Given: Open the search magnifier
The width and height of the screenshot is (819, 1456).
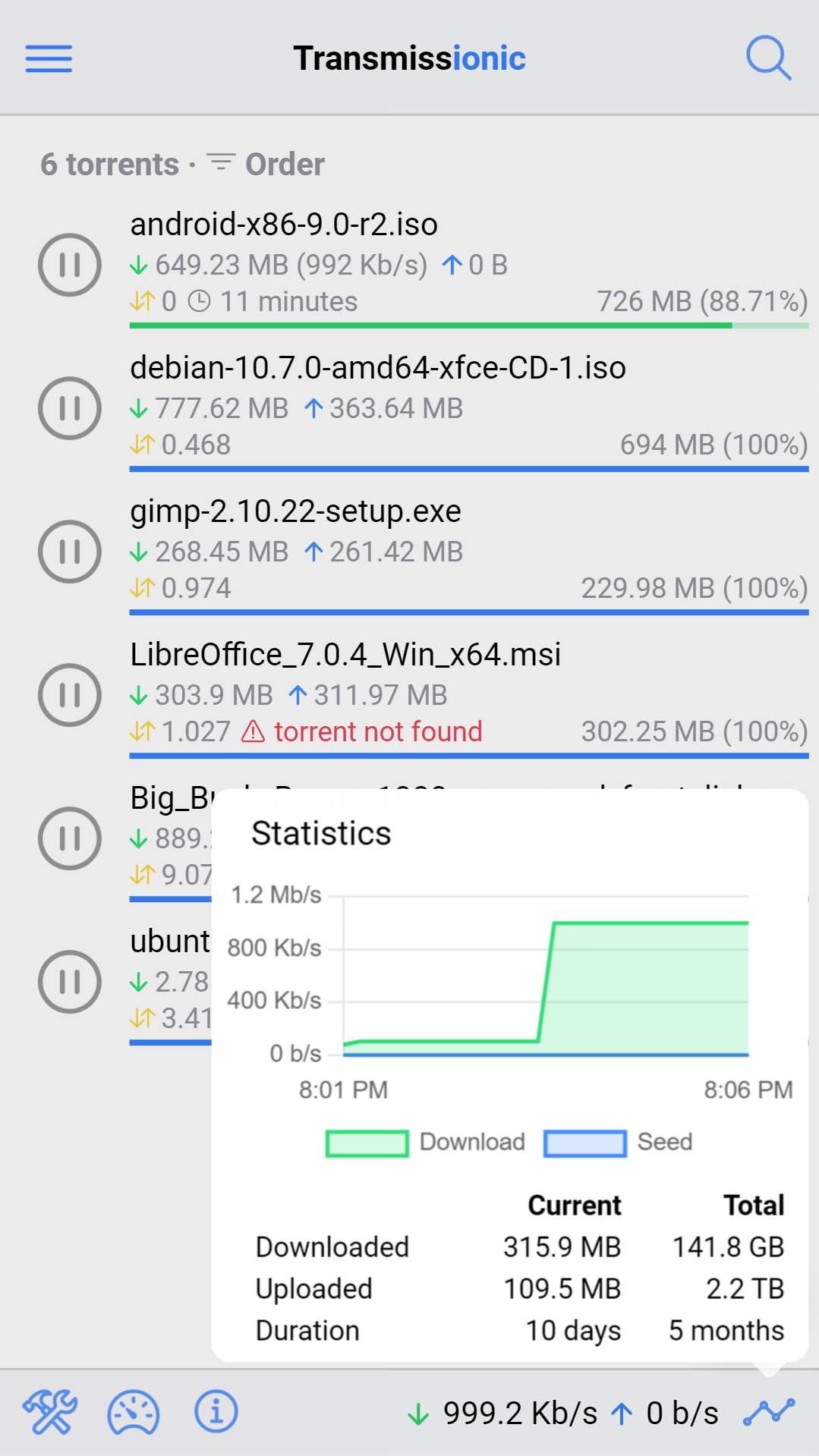Looking at the screenshot, I should pyautogui.click(x=768, y=58).
